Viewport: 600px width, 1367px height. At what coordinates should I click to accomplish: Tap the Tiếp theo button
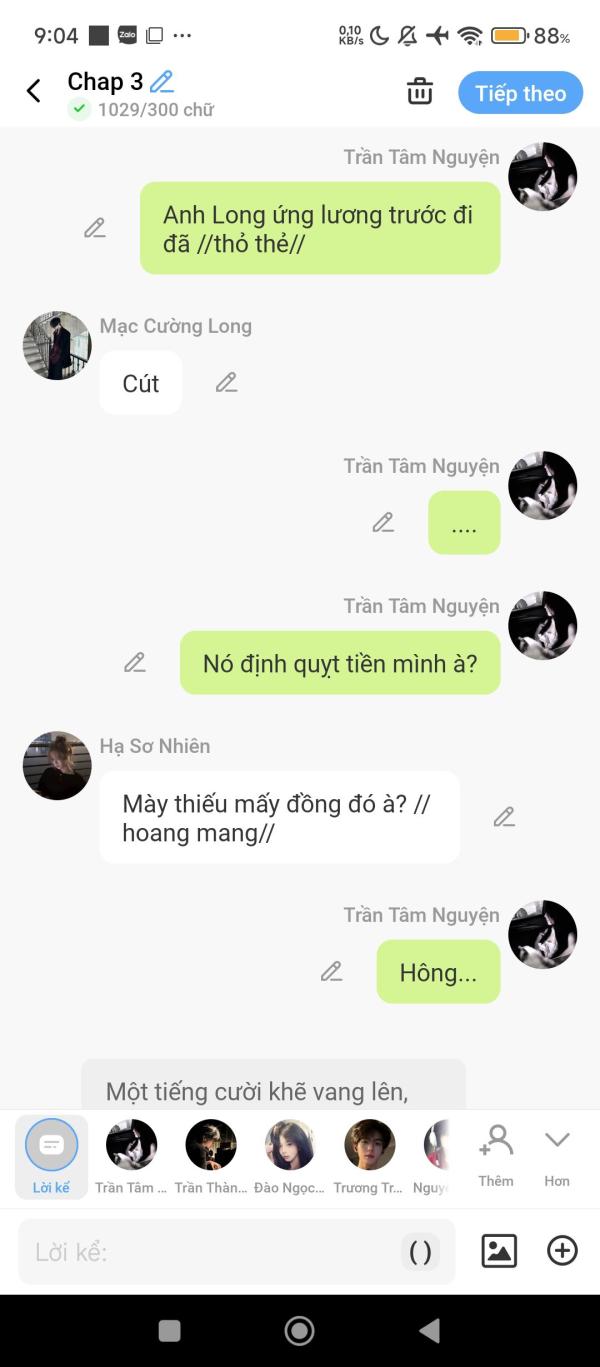[520, 93]
